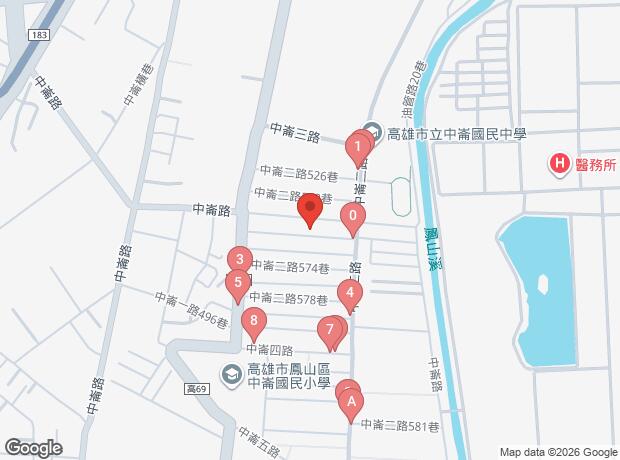Tap map marker A
The height and width of the screenshot is (460, 620).
[x=350, y=403]
